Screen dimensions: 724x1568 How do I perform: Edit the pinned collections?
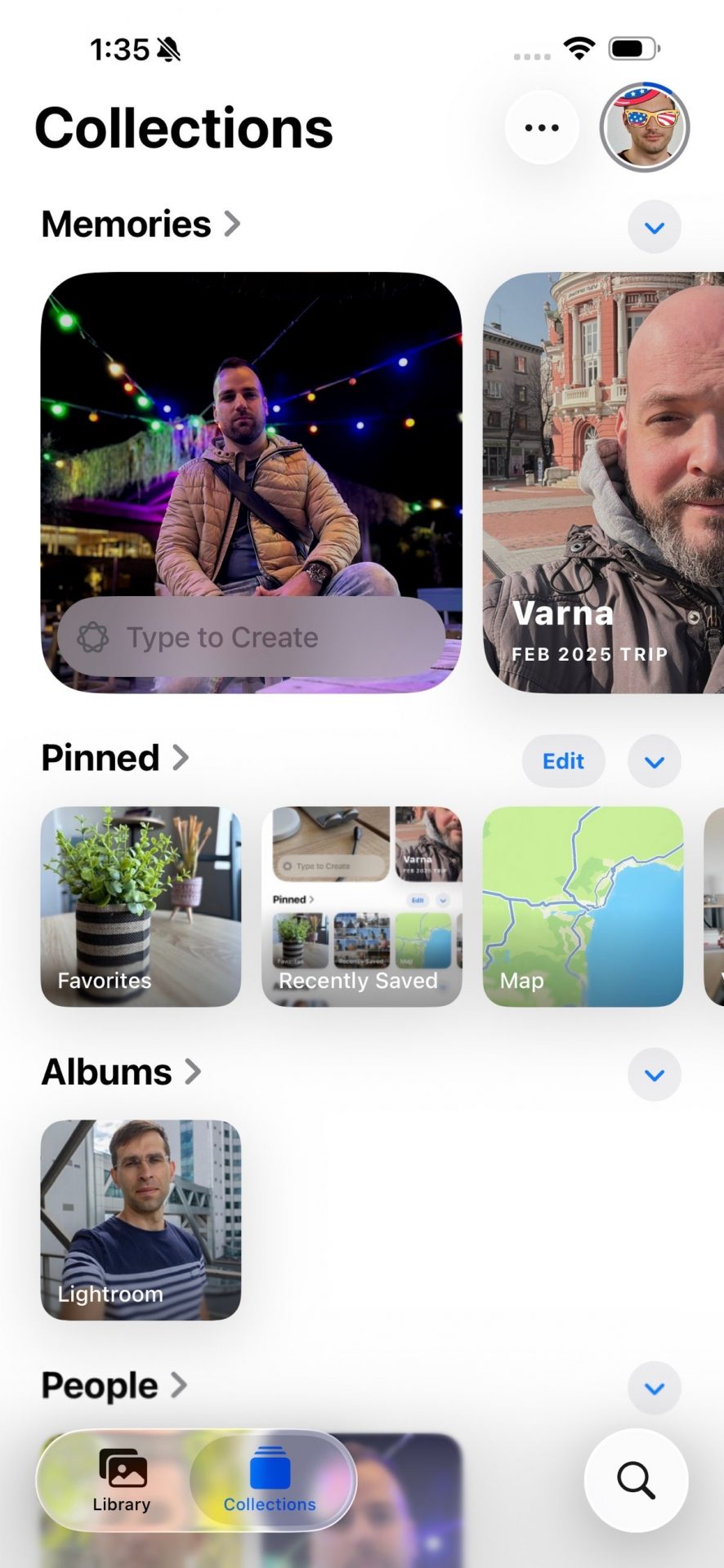tap(563, 761)
